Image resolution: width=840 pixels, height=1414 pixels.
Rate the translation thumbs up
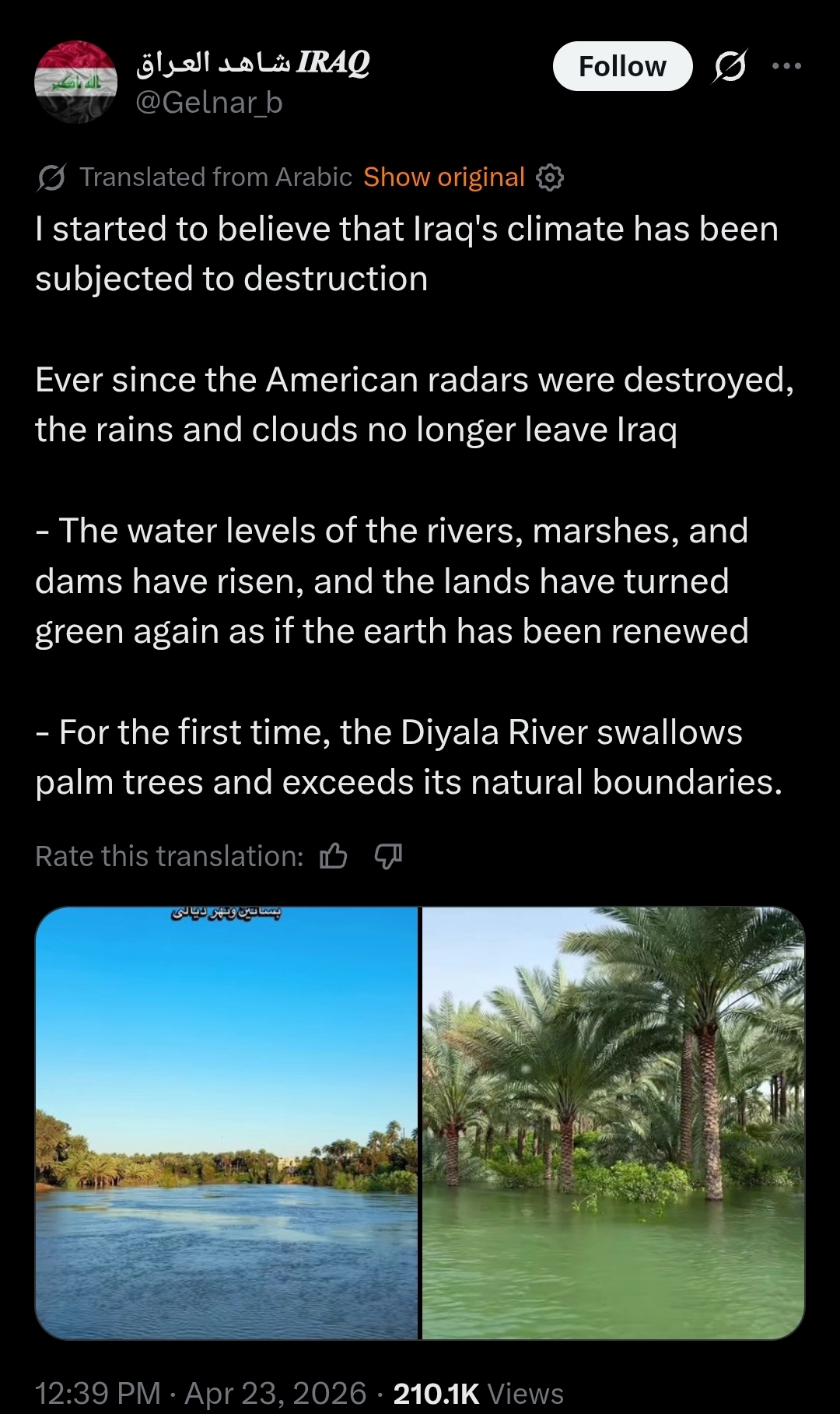coord(334,856)
